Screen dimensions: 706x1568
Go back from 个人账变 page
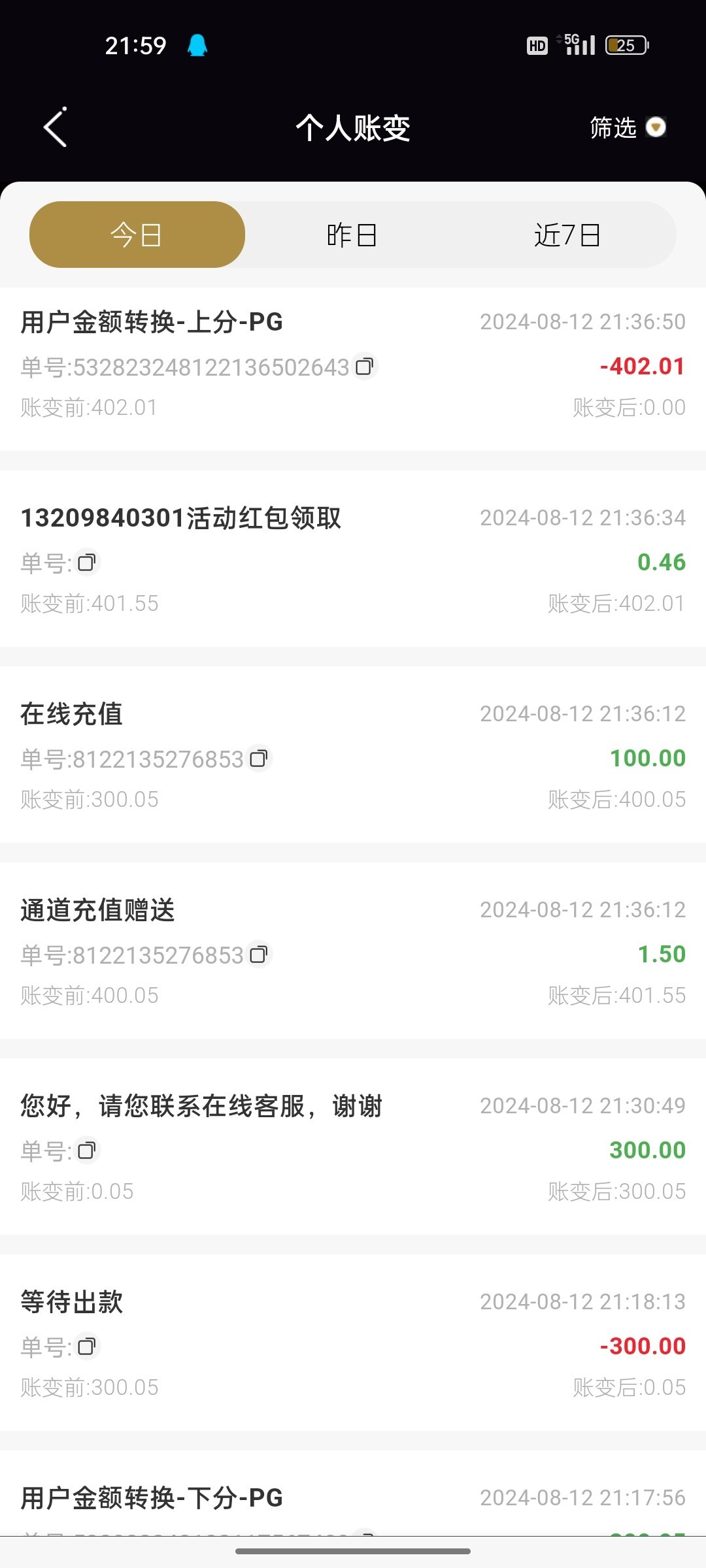56,127
